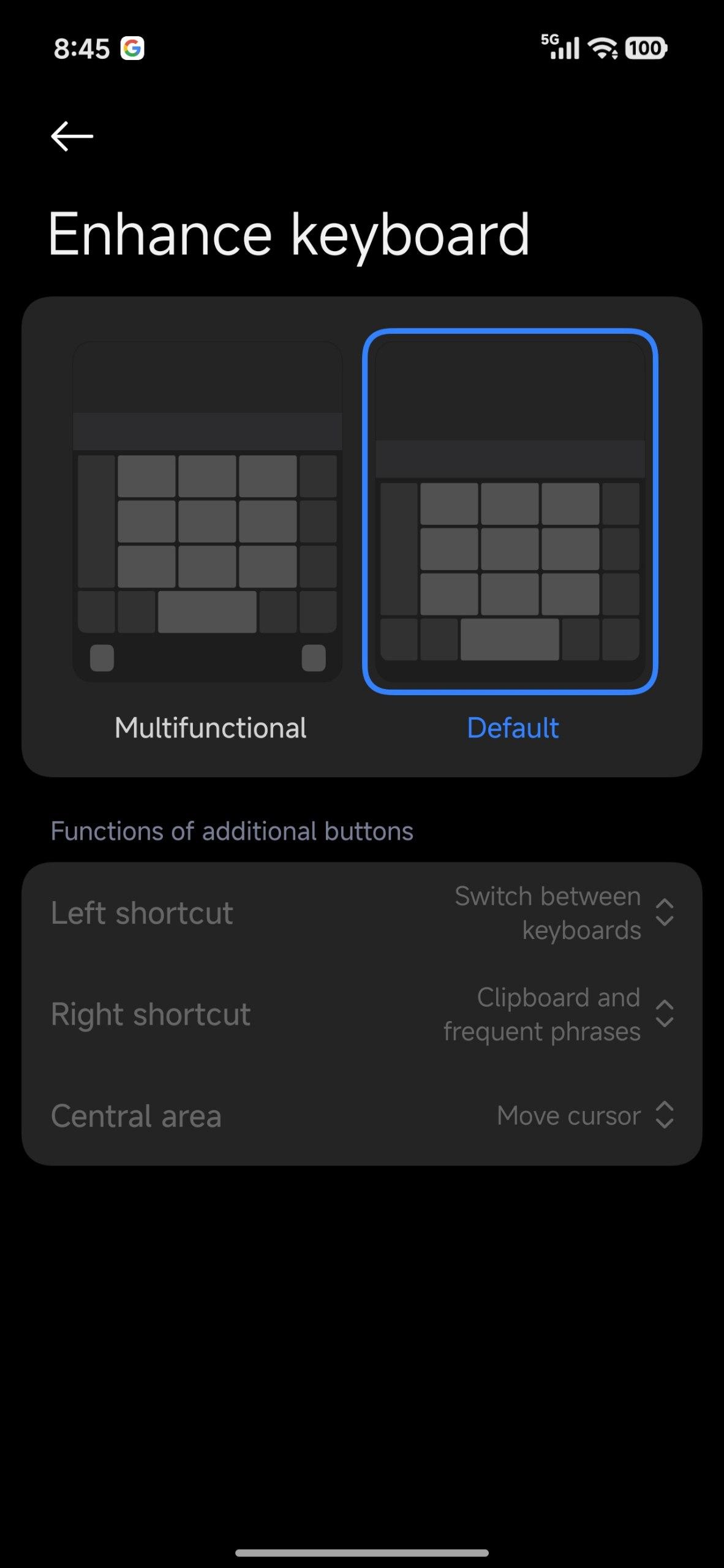Expand the Central area options

(664, 1115)
